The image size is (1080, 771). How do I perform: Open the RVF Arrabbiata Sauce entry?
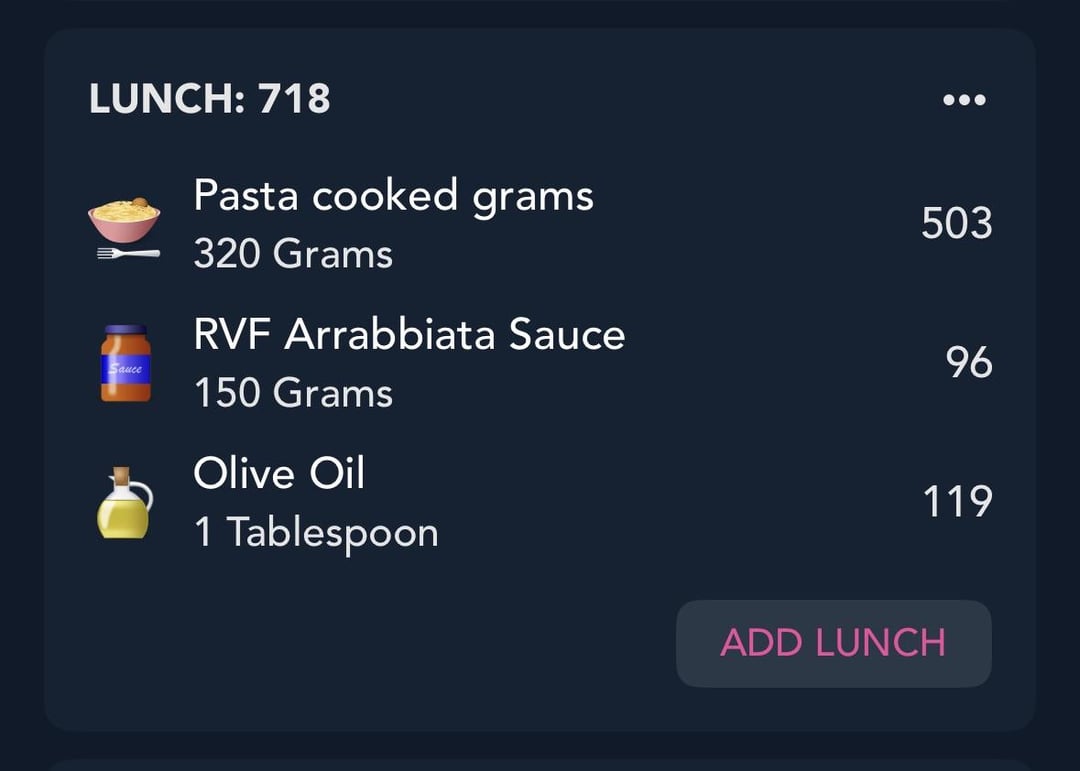pos(408,362)
